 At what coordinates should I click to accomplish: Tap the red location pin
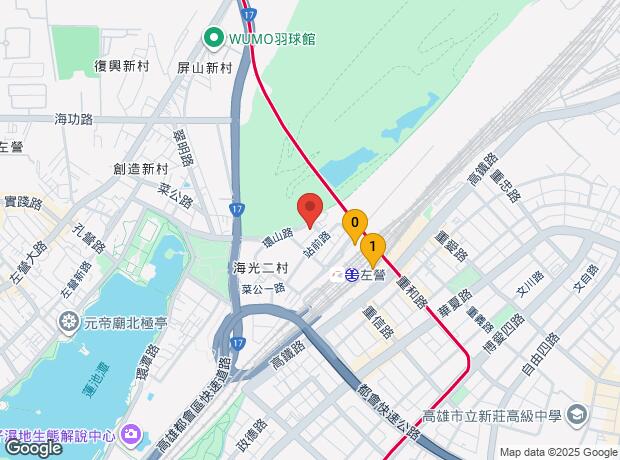point(311,208)
